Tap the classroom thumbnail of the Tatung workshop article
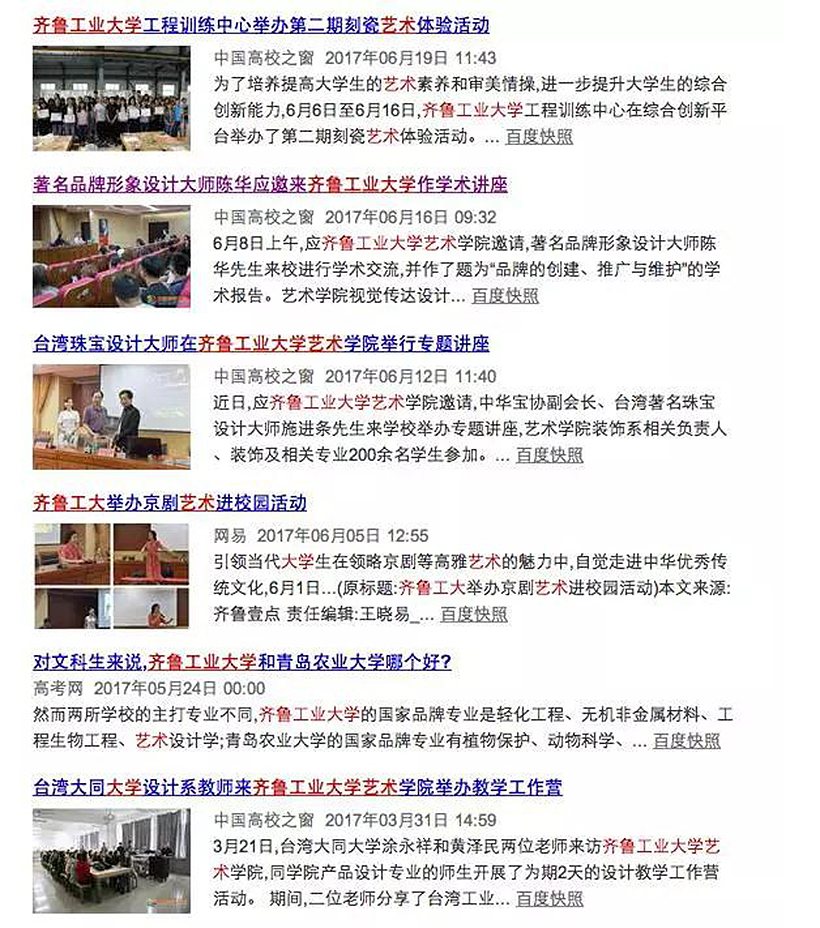This screenshot has width=820, height=928. point(111,860)
